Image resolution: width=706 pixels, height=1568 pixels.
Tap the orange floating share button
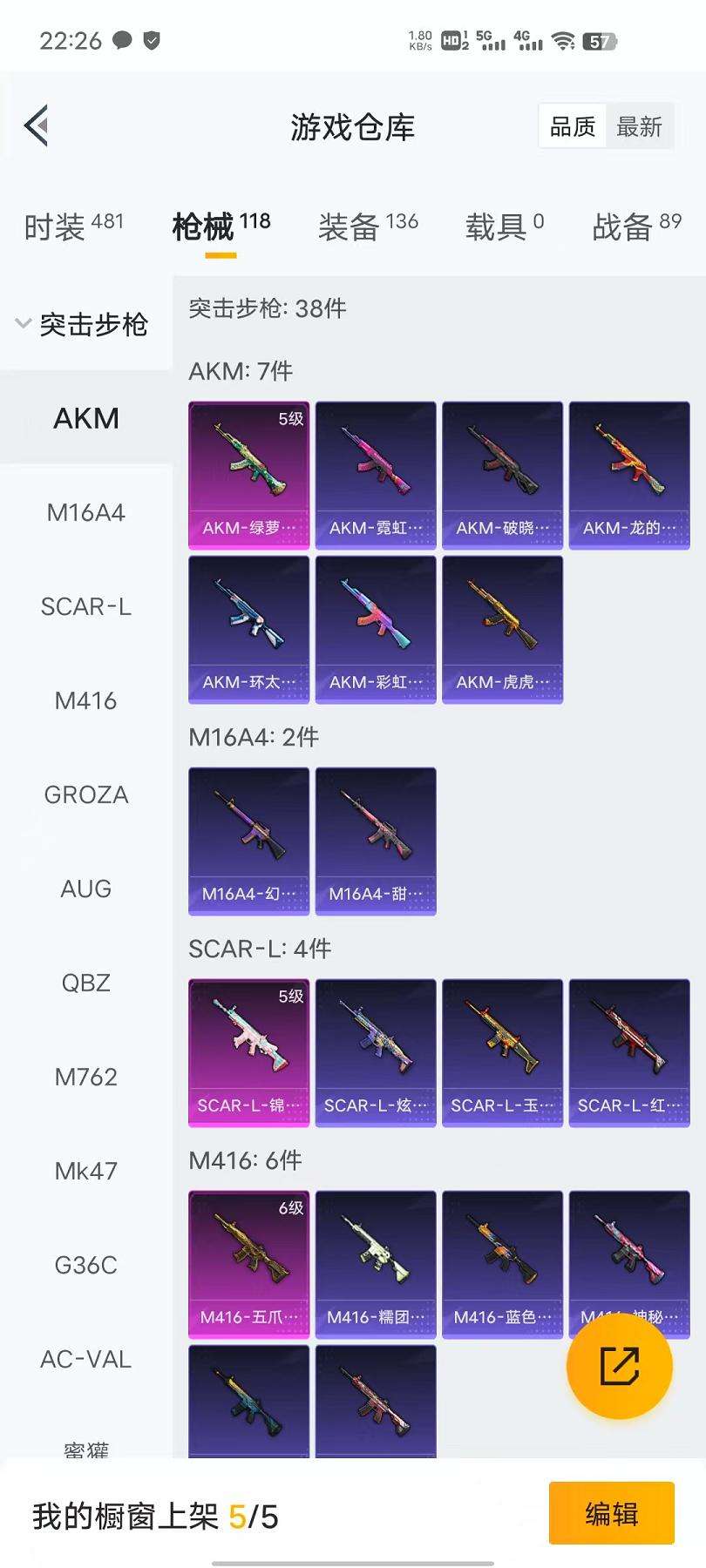[x=620, y=1365]
